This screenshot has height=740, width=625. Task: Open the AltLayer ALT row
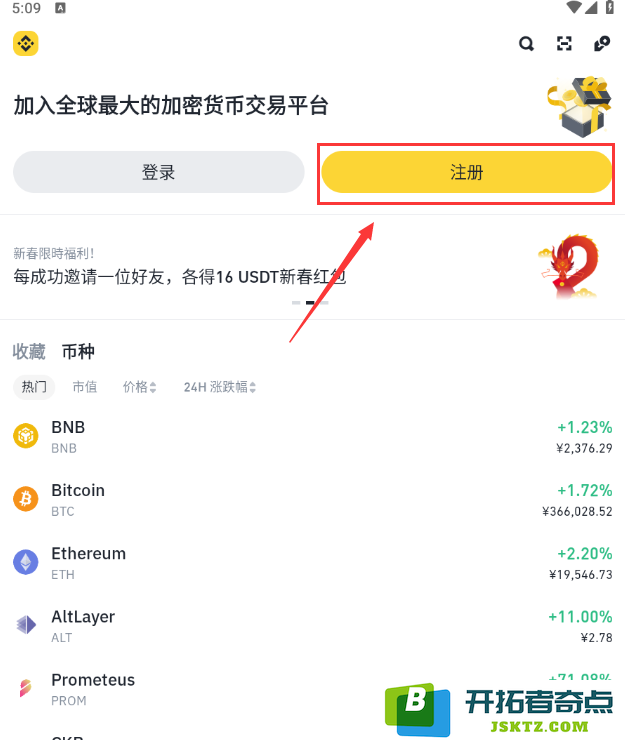pyautogui.click(x=312, y=625)
